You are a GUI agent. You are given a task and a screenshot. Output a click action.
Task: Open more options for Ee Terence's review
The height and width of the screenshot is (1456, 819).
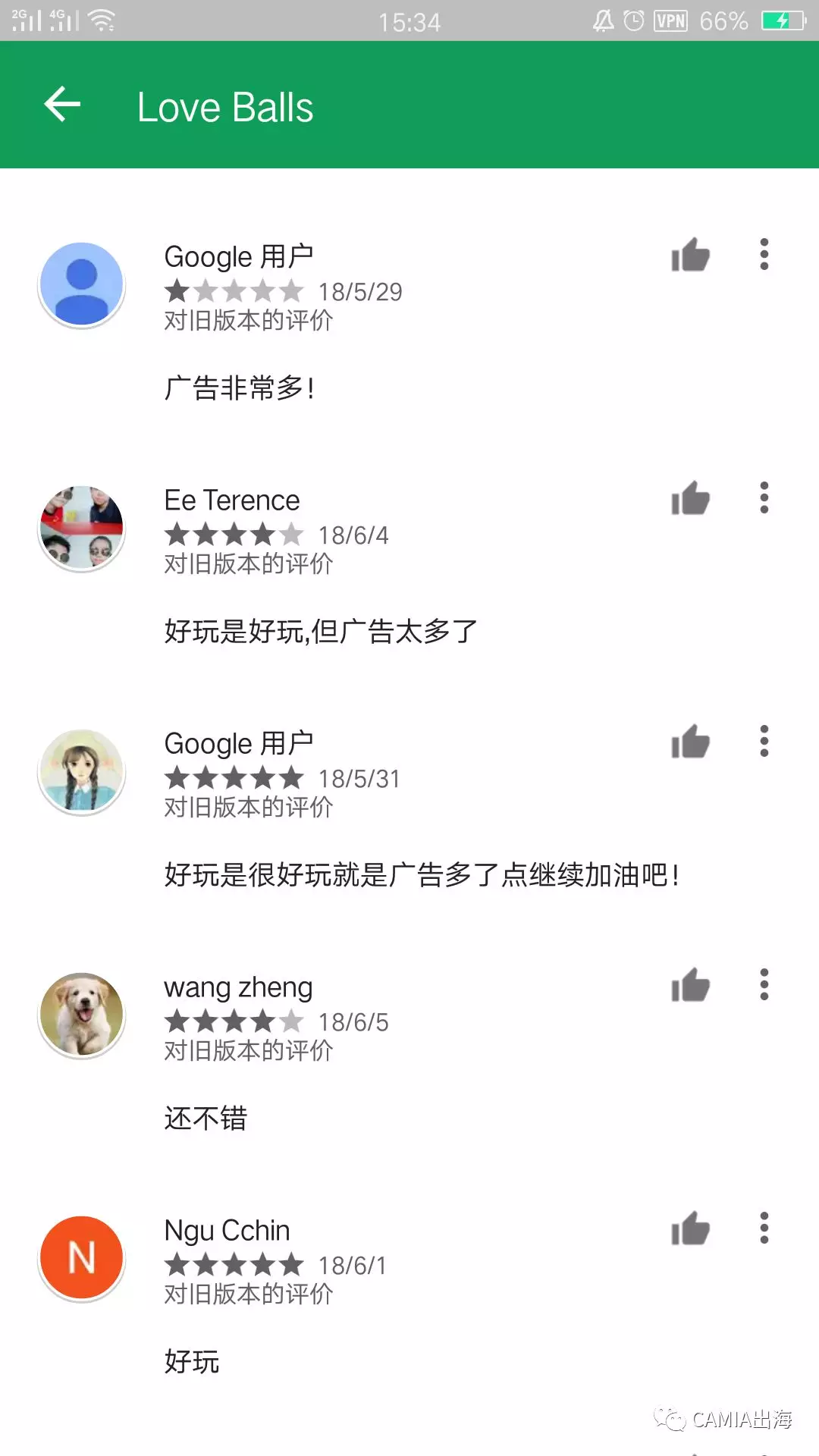764,497
